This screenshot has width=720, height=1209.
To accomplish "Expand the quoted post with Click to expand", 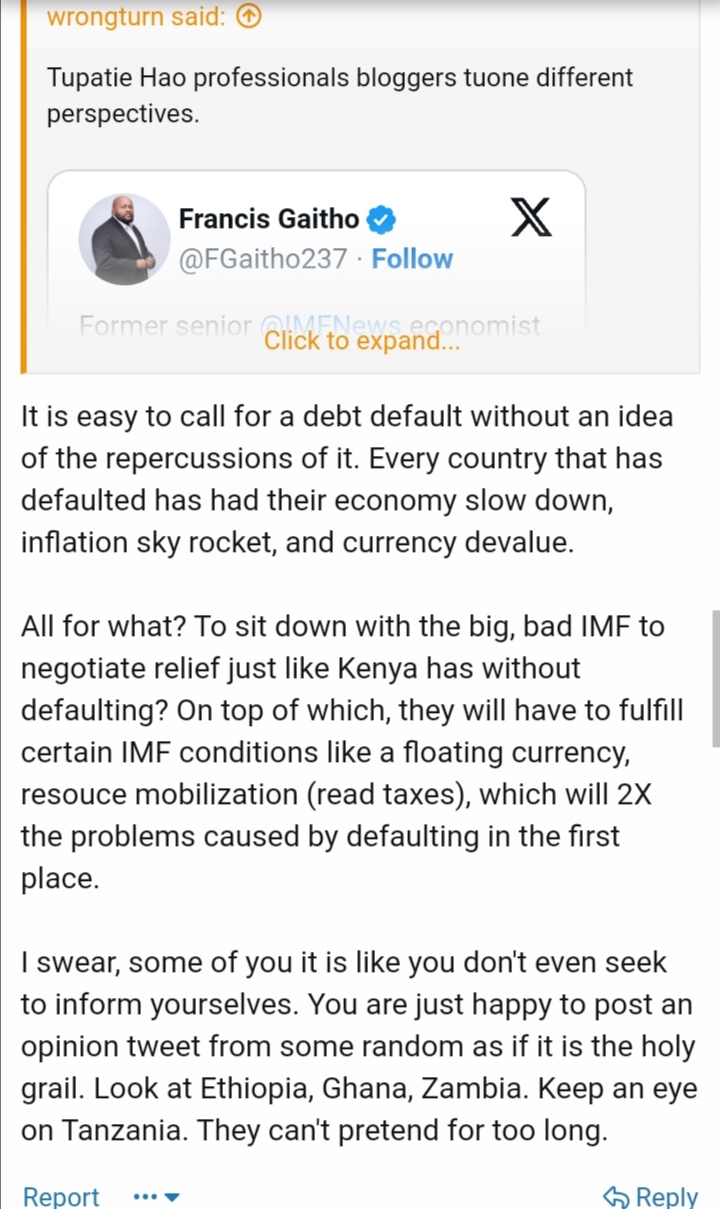I will coord(362,341).
